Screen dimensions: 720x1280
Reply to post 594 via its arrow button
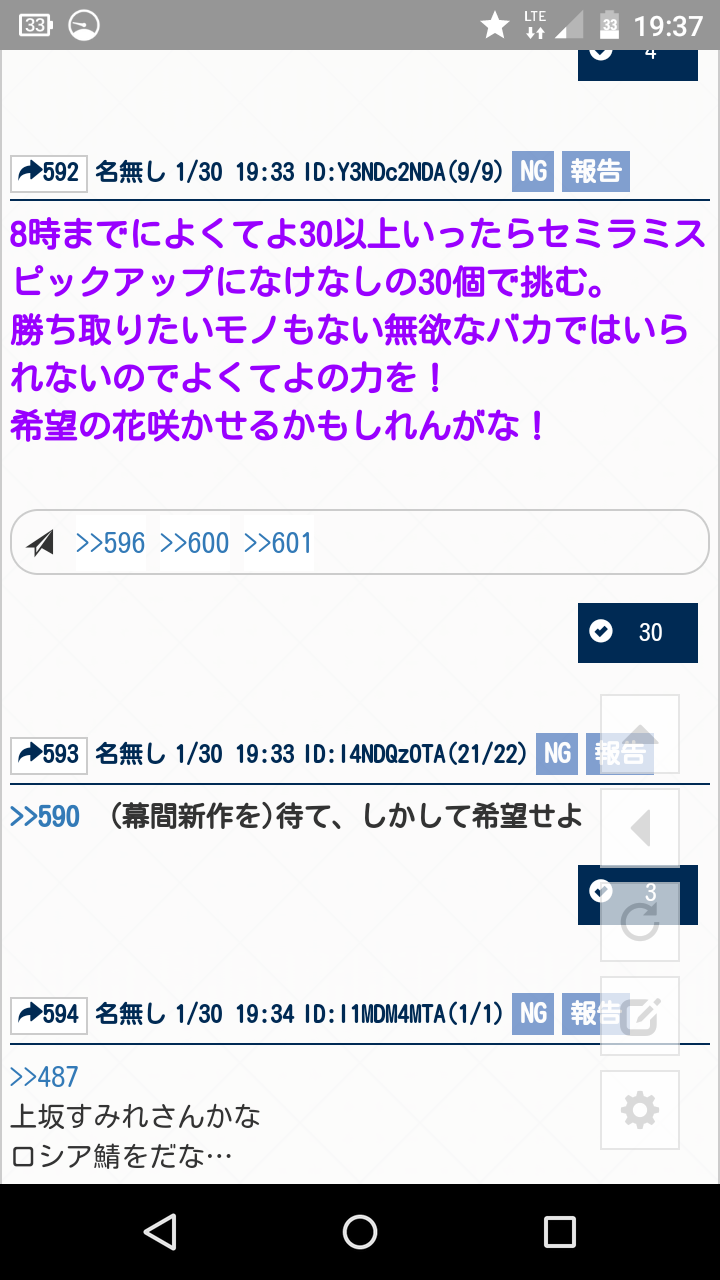[x=49, y=1014]
